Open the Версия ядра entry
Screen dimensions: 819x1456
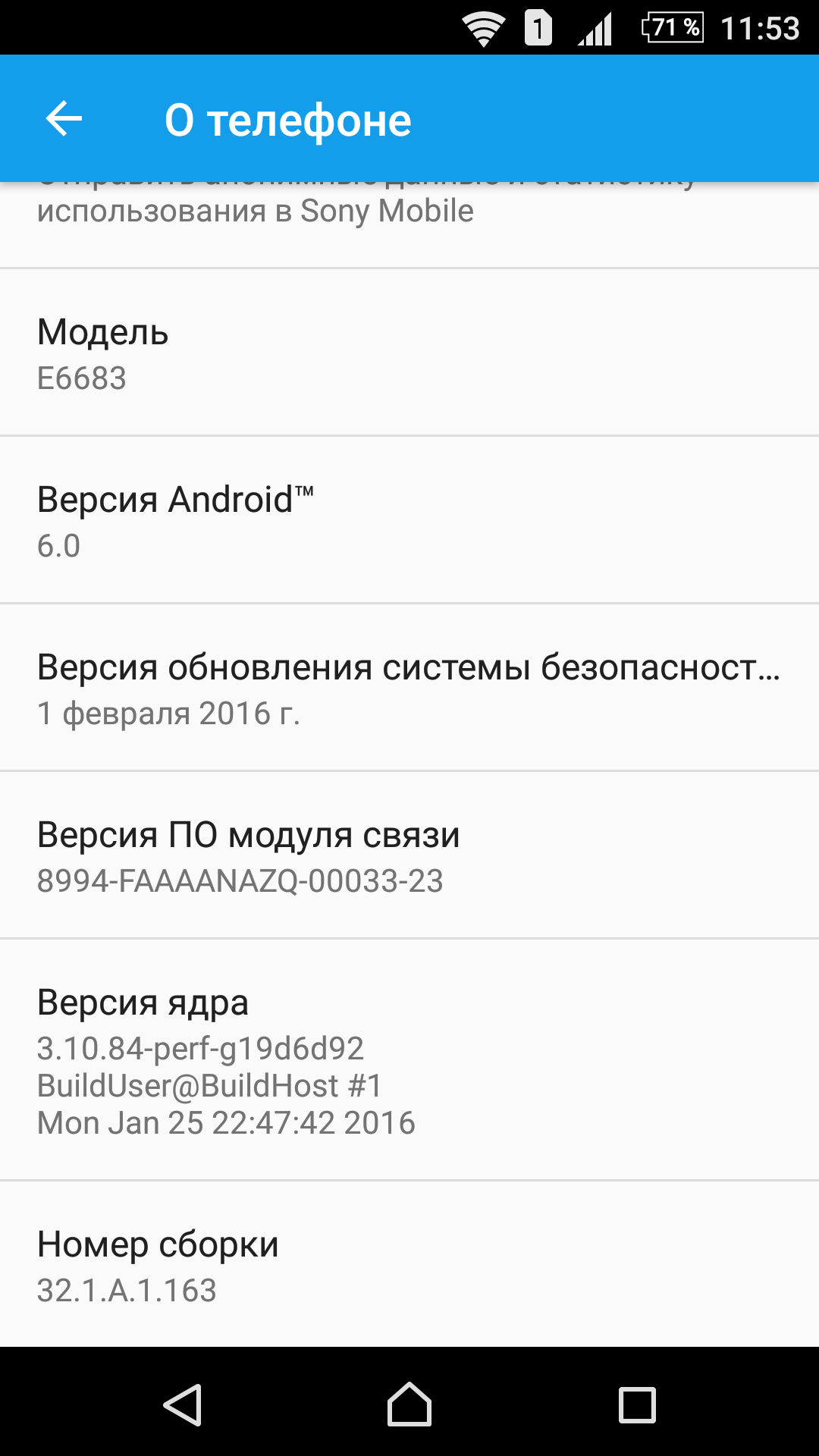409,1060
